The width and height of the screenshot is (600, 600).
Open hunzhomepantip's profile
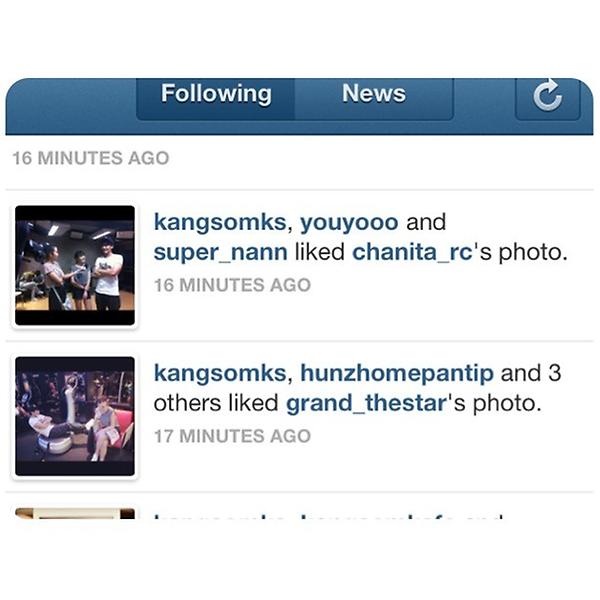click(397, 374)
